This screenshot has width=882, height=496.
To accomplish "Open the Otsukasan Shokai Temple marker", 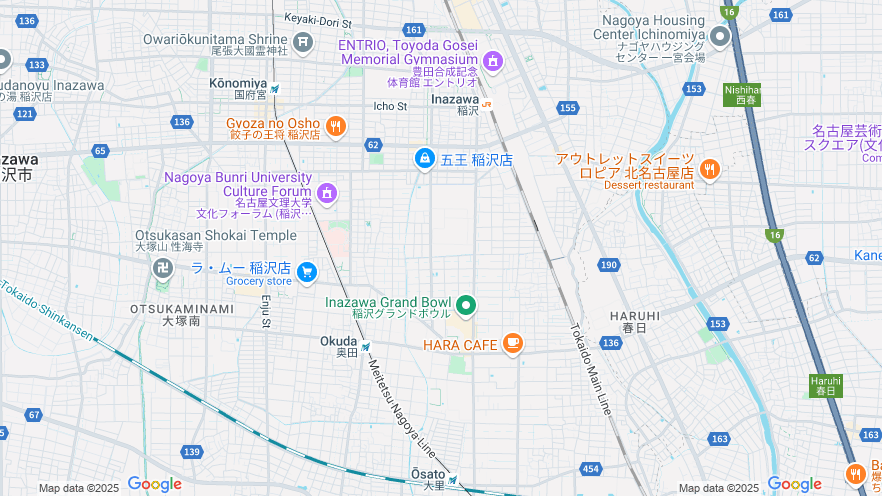I will pyautogui.click(x=162, y=268).
